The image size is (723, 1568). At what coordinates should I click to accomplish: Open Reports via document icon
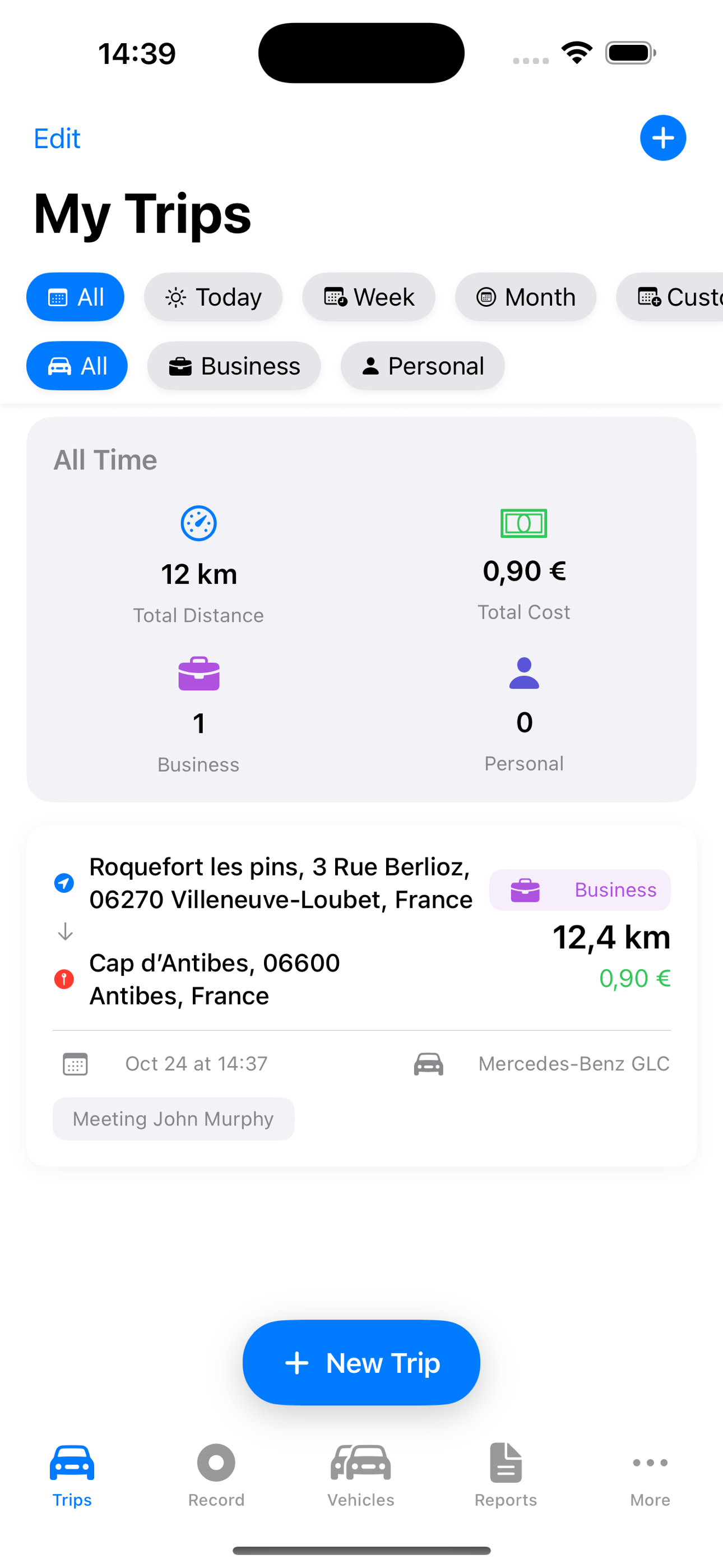point(505,1463)
